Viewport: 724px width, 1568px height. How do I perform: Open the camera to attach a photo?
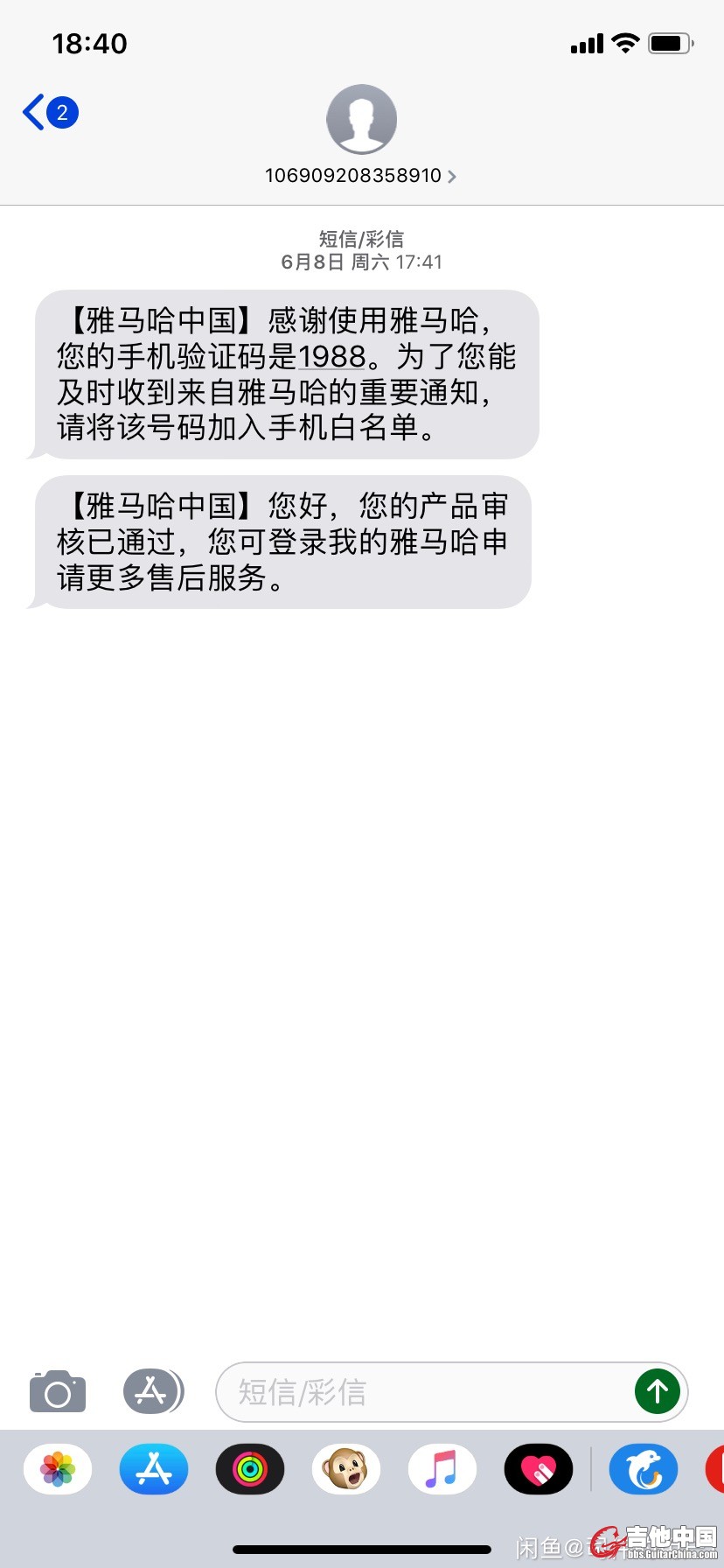click(x=58, y=1391)
